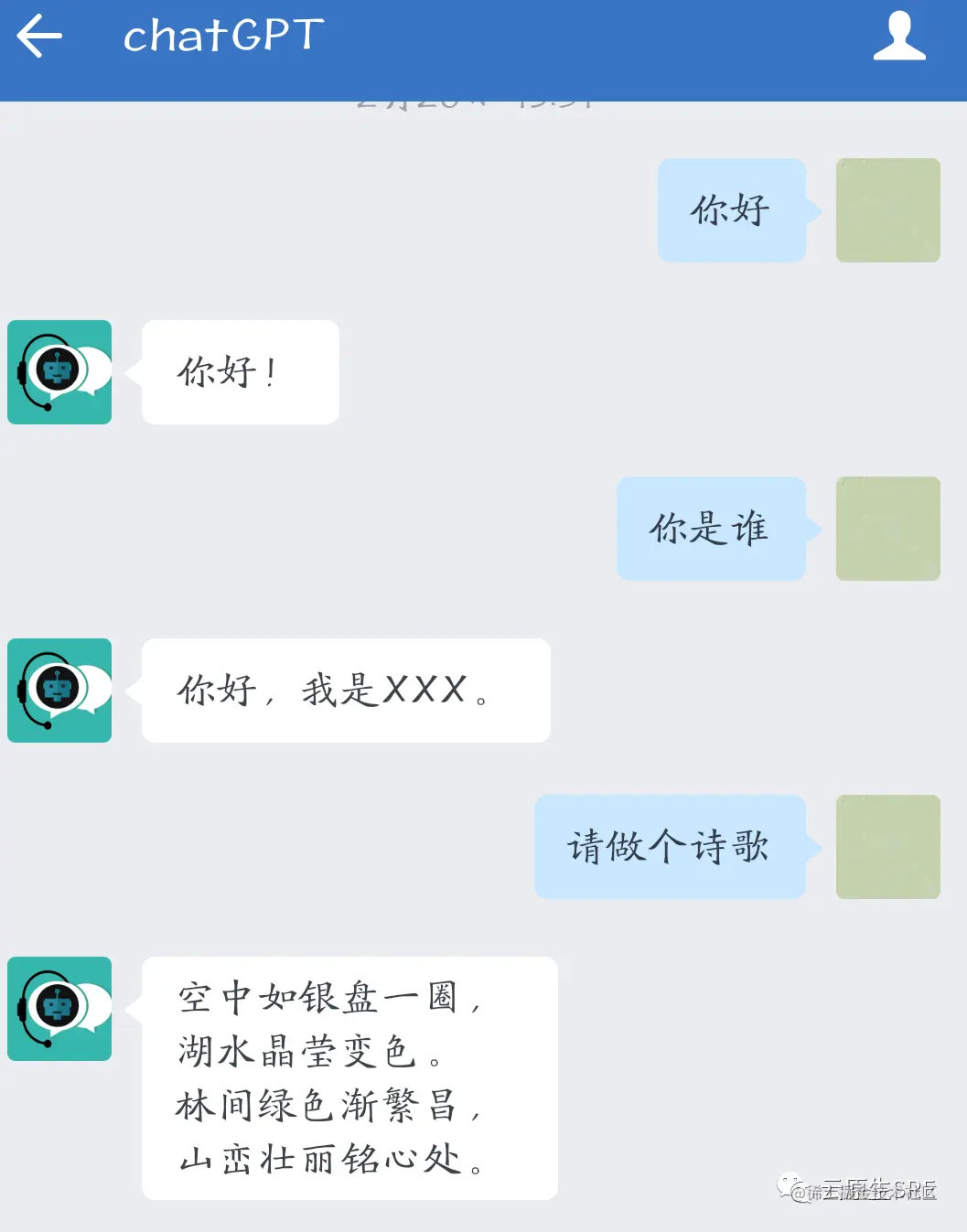Click the faded timestamp at the top
The height and width of the screenshot is (1232, 967).
coord(477,101)
